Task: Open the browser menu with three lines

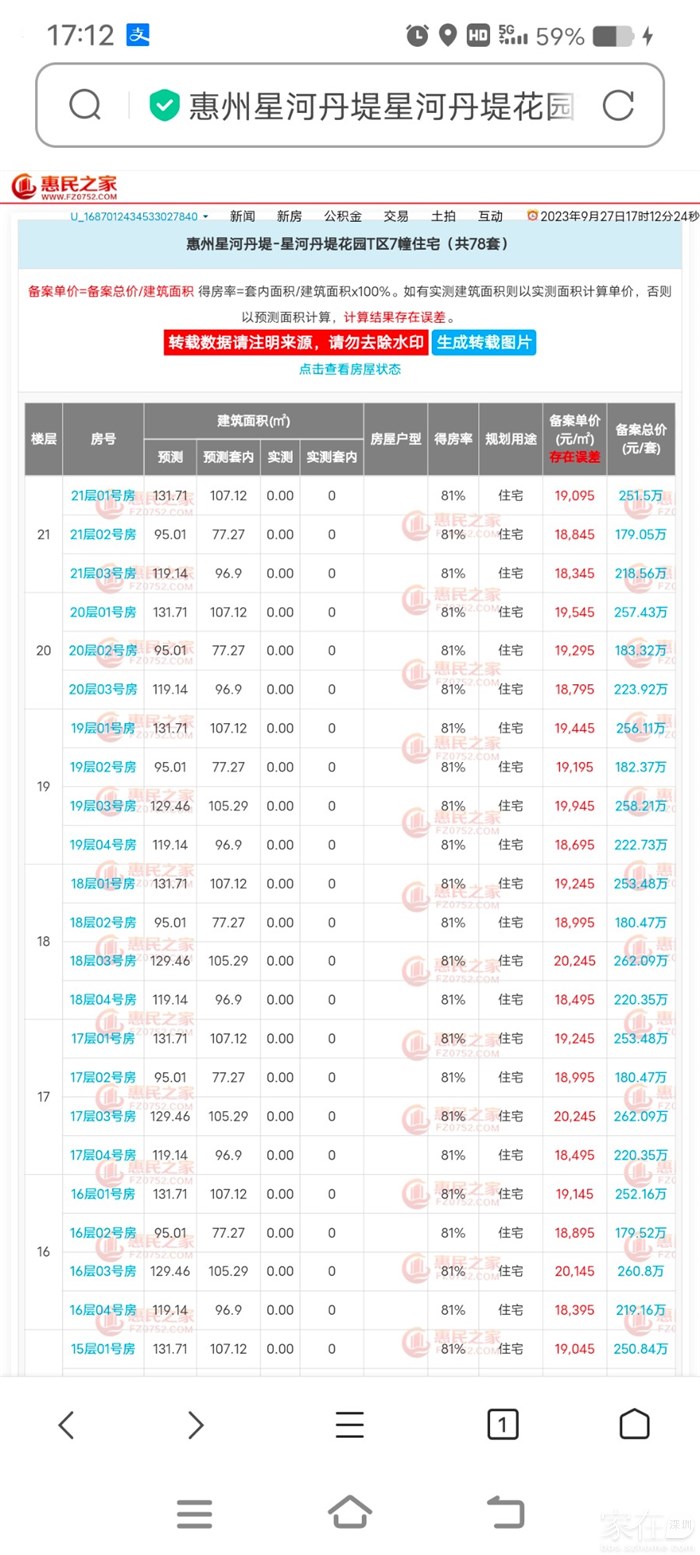Action: (x=350, y=1425)
